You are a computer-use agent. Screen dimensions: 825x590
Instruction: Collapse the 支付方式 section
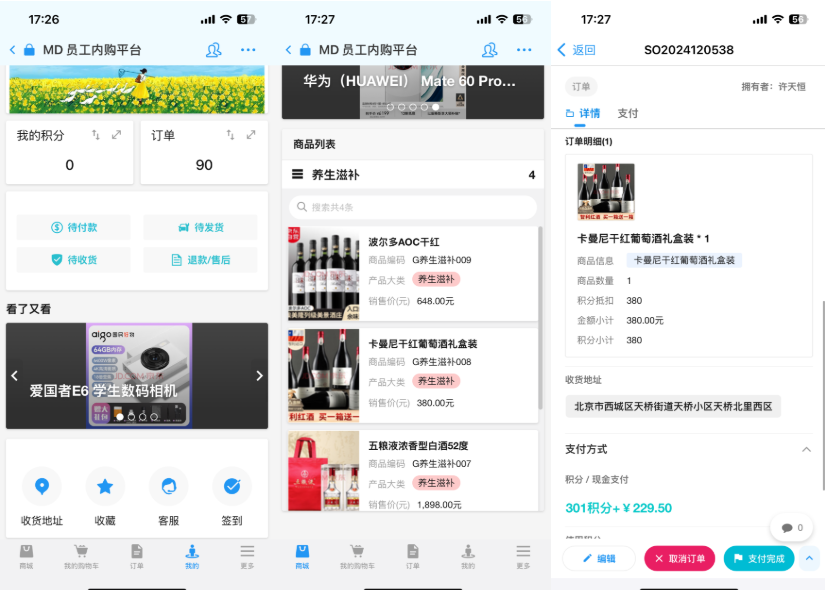tap(806, 450)
